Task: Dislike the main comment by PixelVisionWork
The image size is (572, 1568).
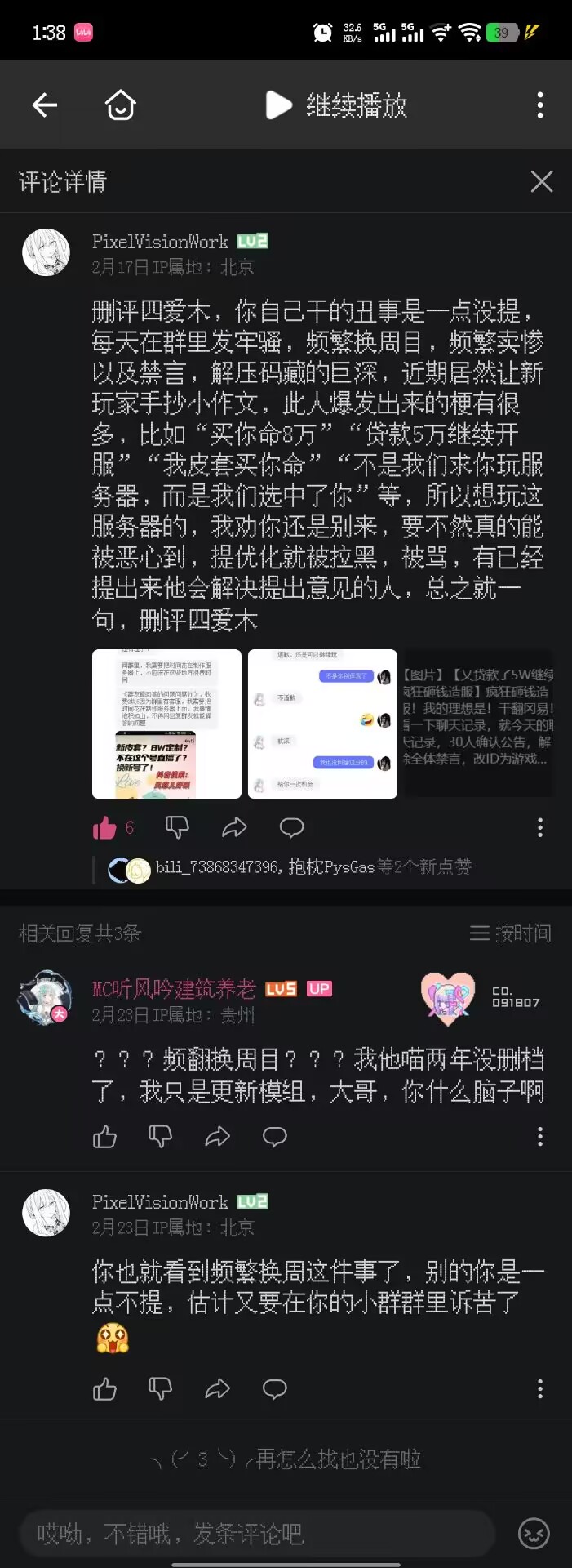Action: coord(177,828)
